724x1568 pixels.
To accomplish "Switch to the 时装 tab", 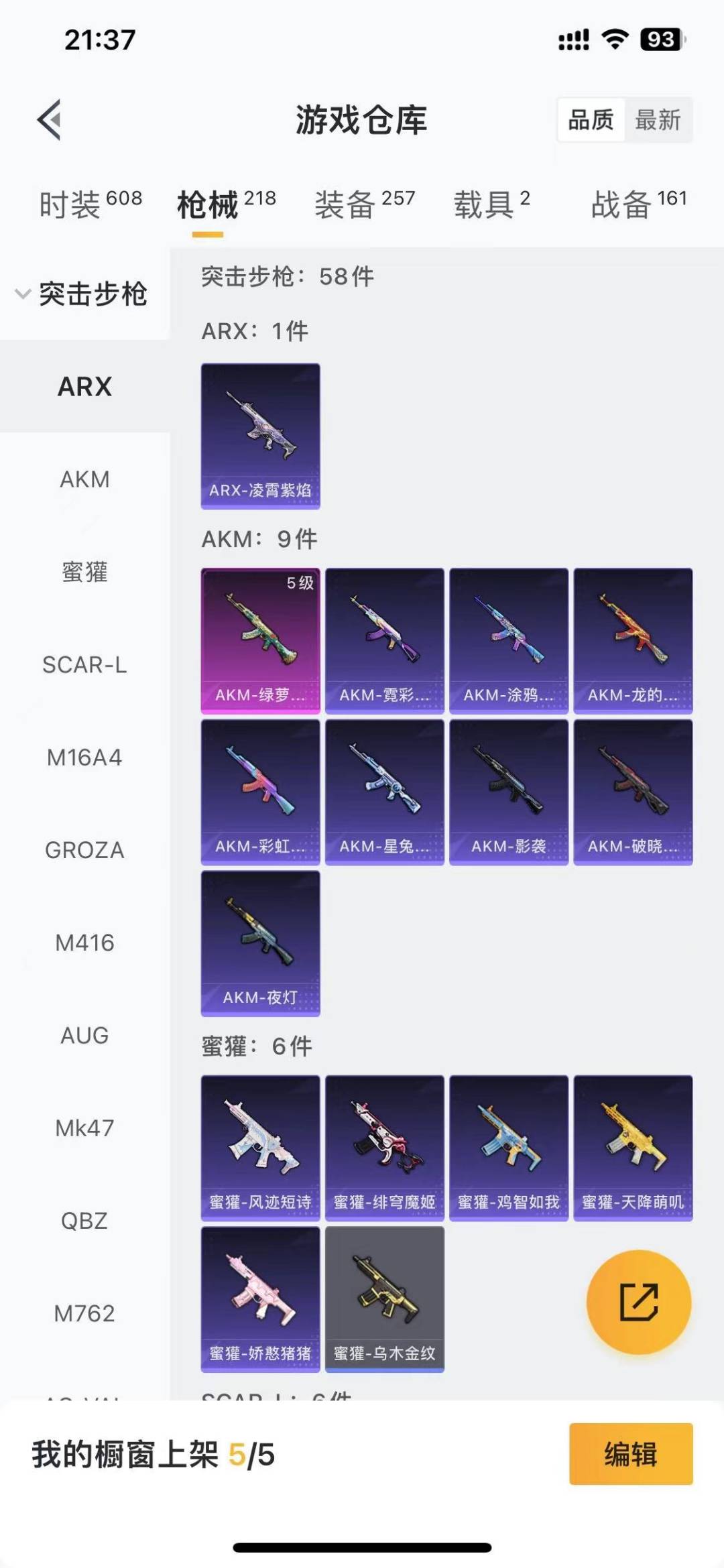I will click(90, 204).
